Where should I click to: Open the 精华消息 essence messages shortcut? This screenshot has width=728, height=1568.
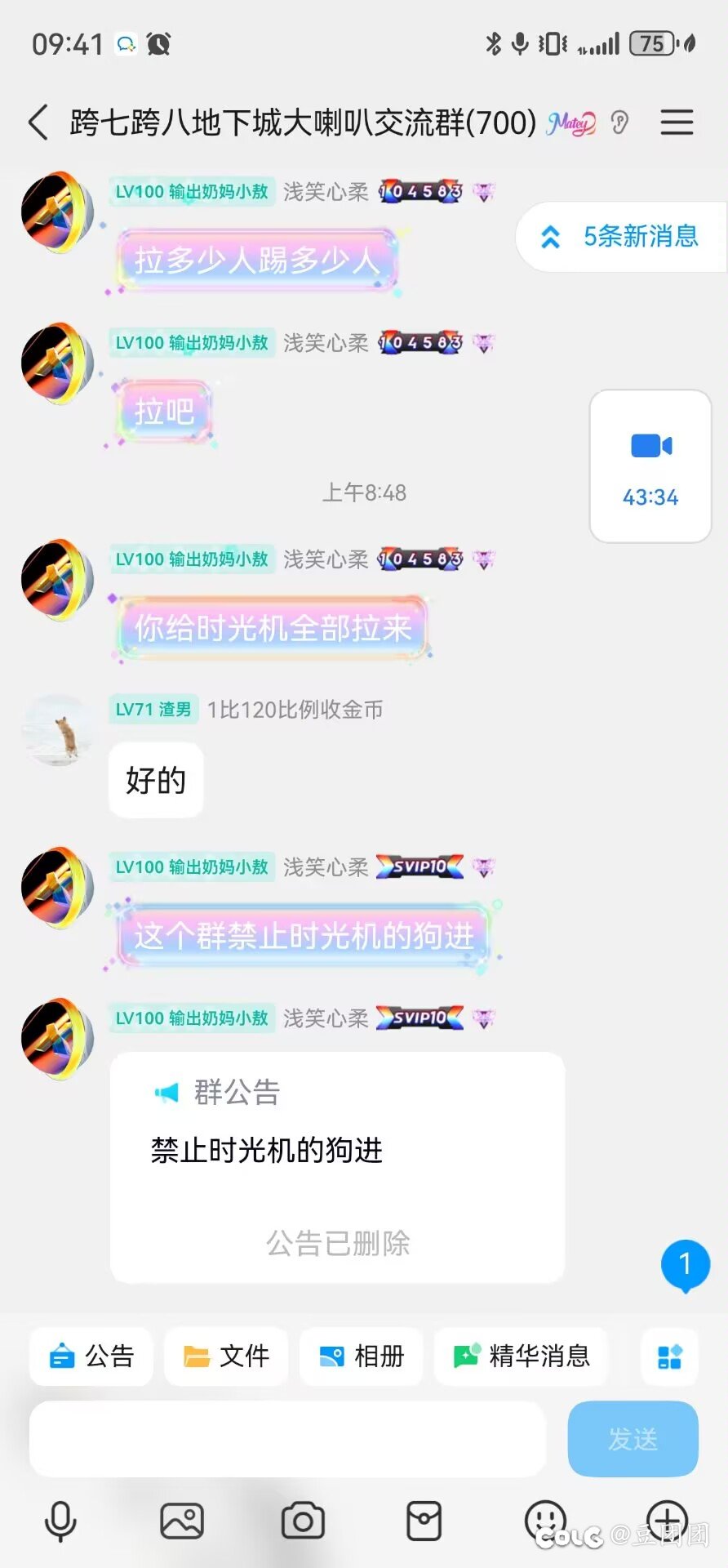click(521, 1356)
